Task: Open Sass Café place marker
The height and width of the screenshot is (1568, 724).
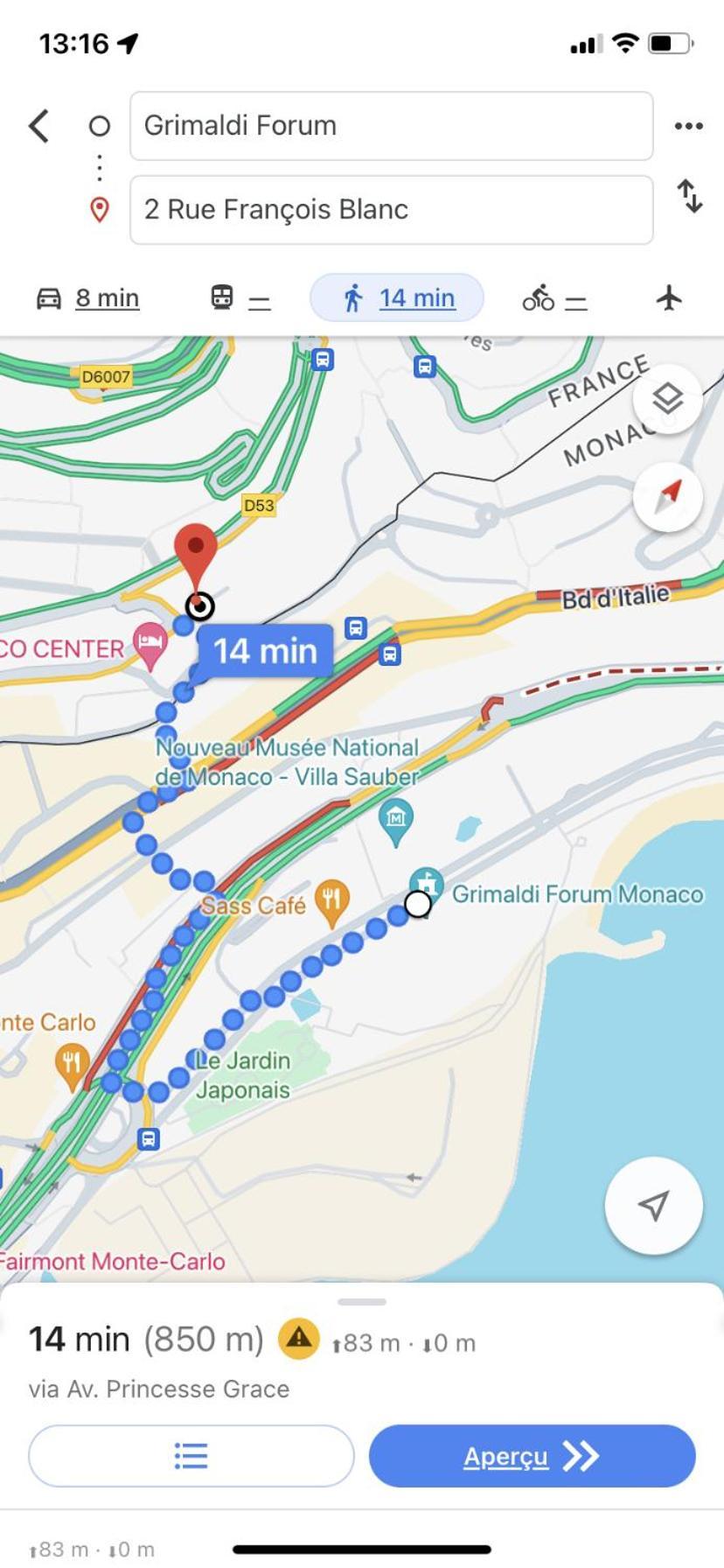Action: pyautogui.click(x=331, y=901)
